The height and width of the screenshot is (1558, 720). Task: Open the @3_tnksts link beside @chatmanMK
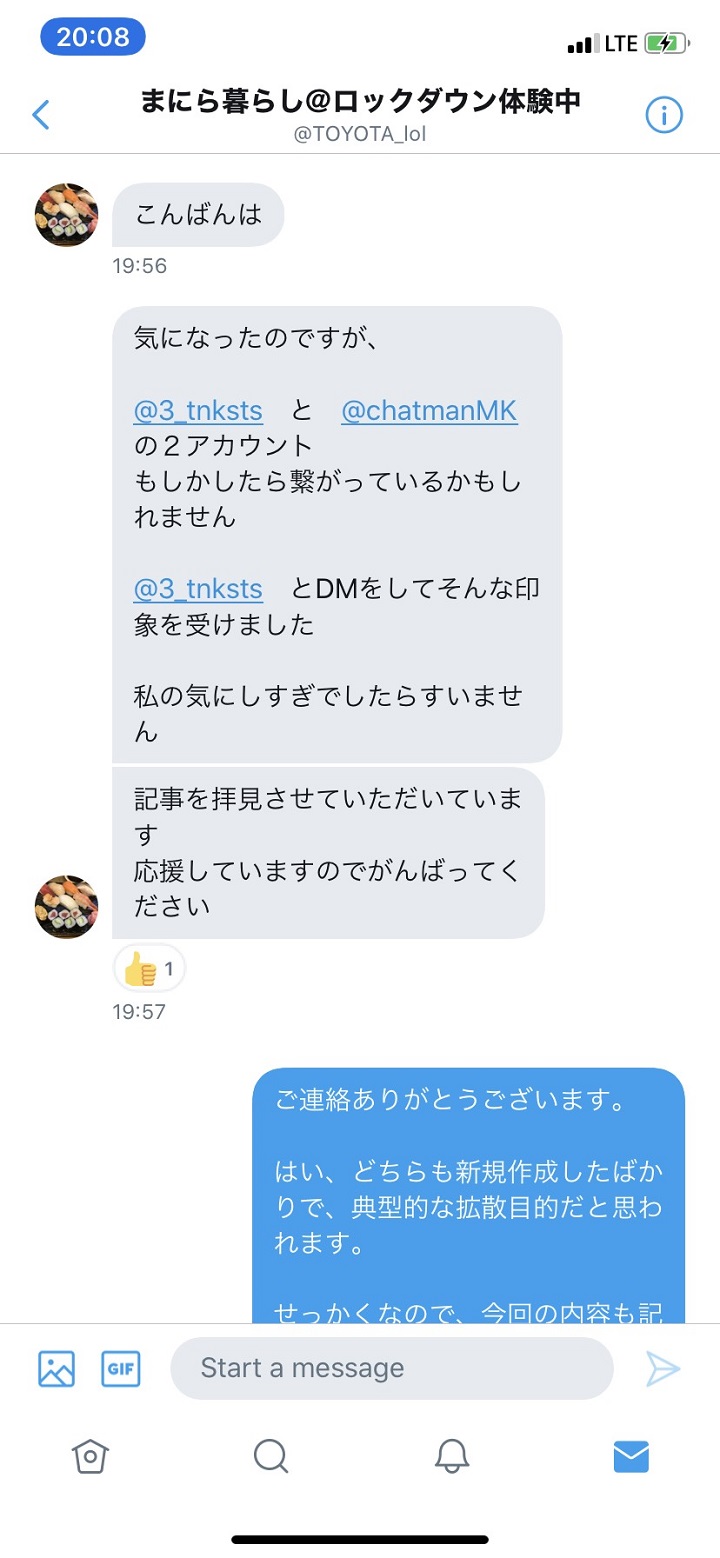coord(198,410)
